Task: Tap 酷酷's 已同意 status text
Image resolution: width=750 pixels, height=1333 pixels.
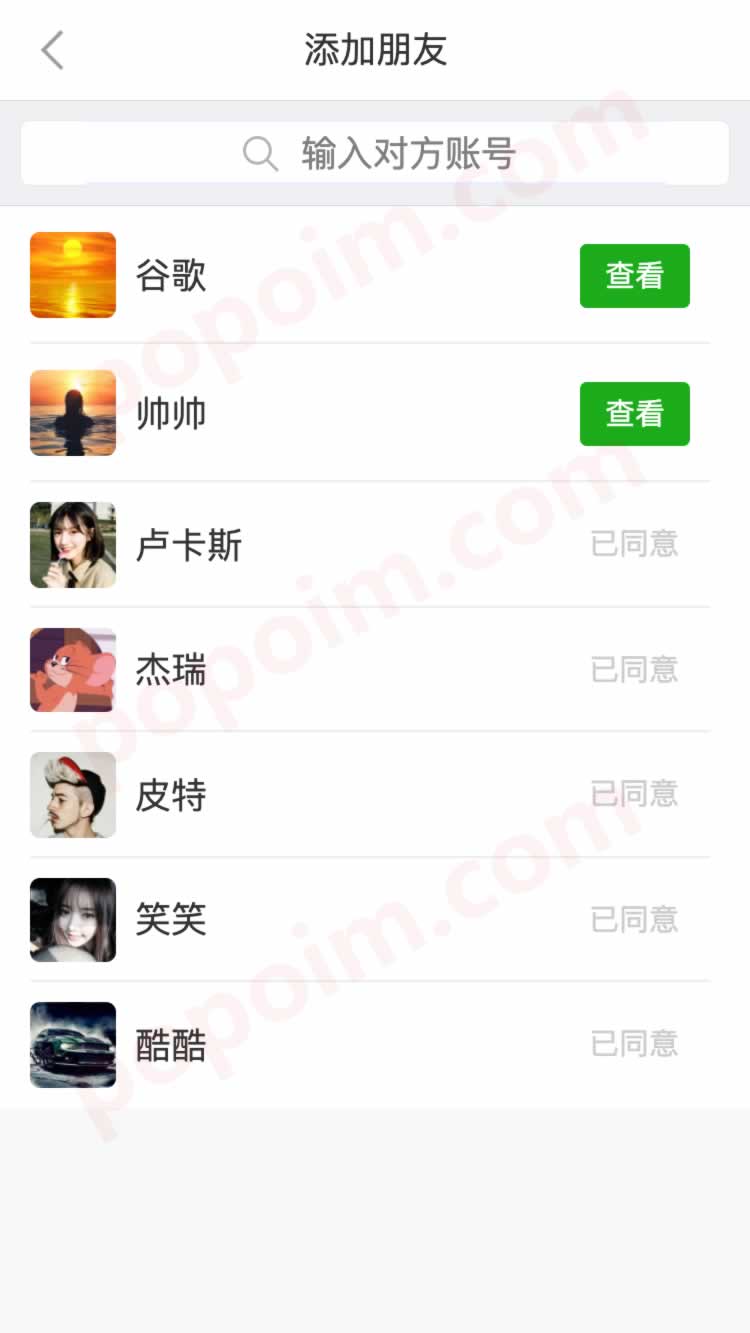Action: 634,1044
